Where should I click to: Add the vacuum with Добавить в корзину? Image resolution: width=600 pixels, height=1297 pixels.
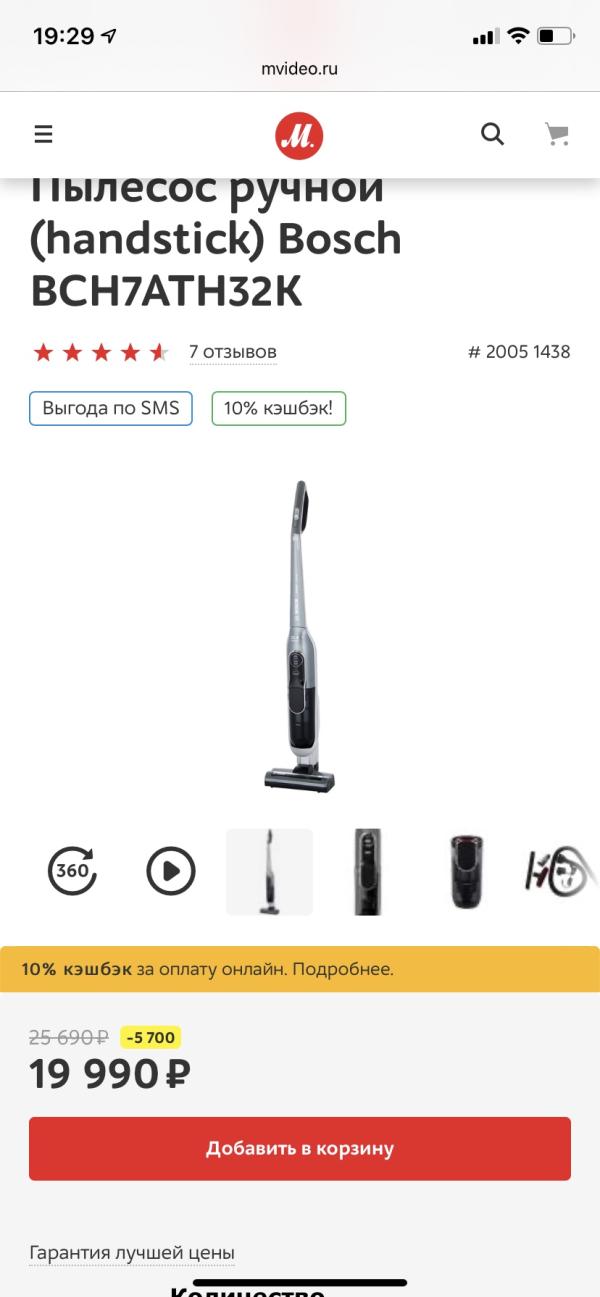tap(300, 1148)
